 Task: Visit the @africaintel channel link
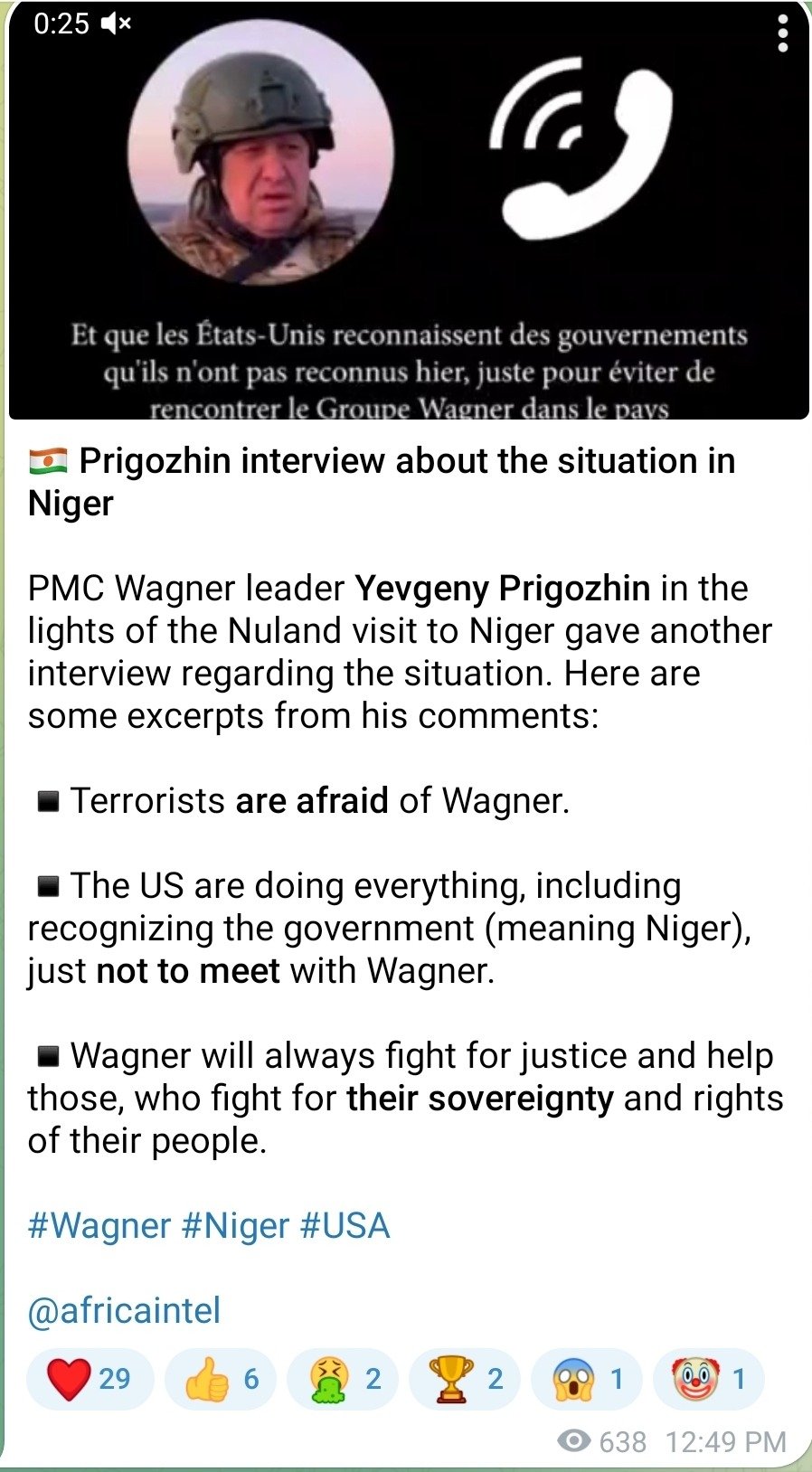point(124,1311)
